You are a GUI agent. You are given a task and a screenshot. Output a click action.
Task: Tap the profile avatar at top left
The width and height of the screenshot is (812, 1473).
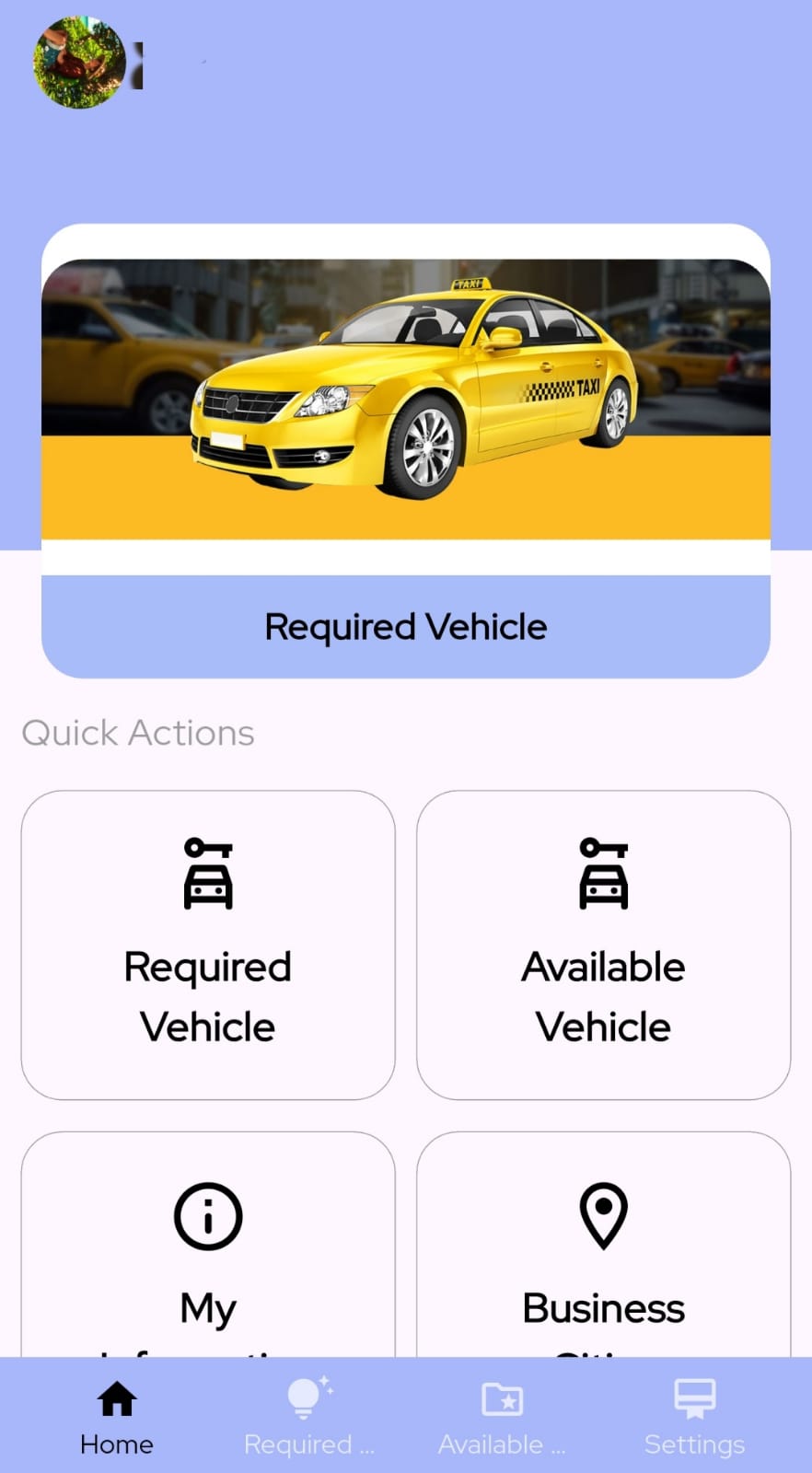(x=81, y=64)
